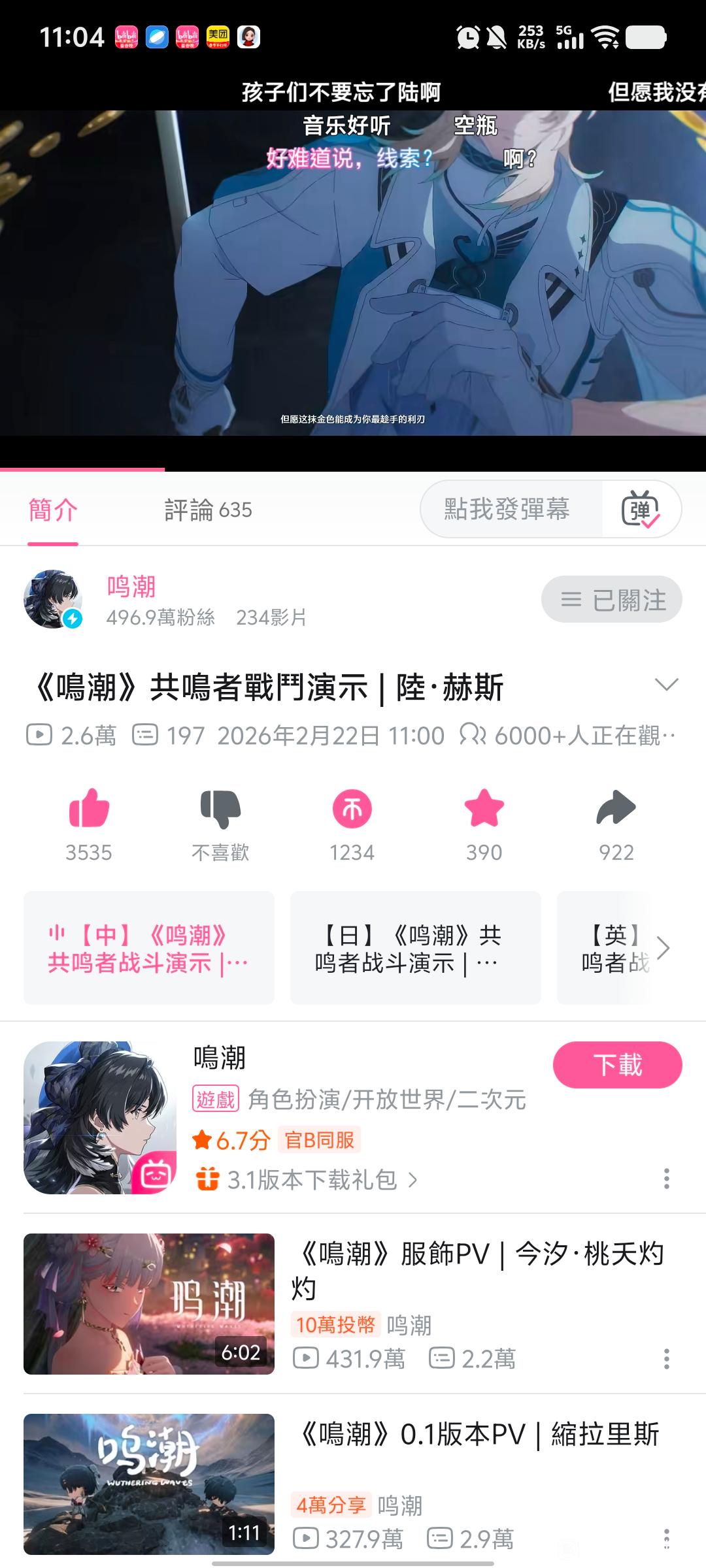Toggle the danmaku display switch
Image resolution: width=706 pixels, height=1568 pixels.
point(641,509)
